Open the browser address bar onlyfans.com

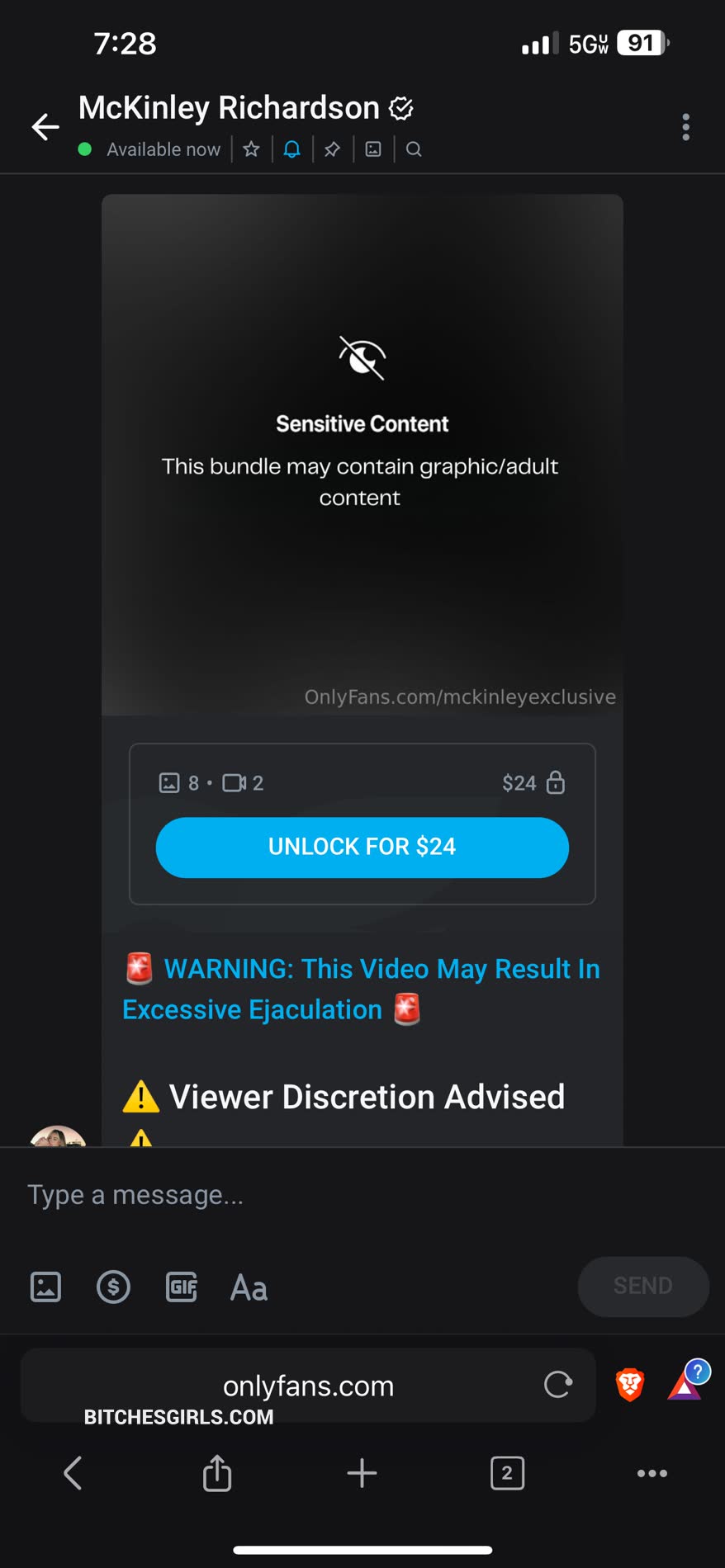(308, 1386)
